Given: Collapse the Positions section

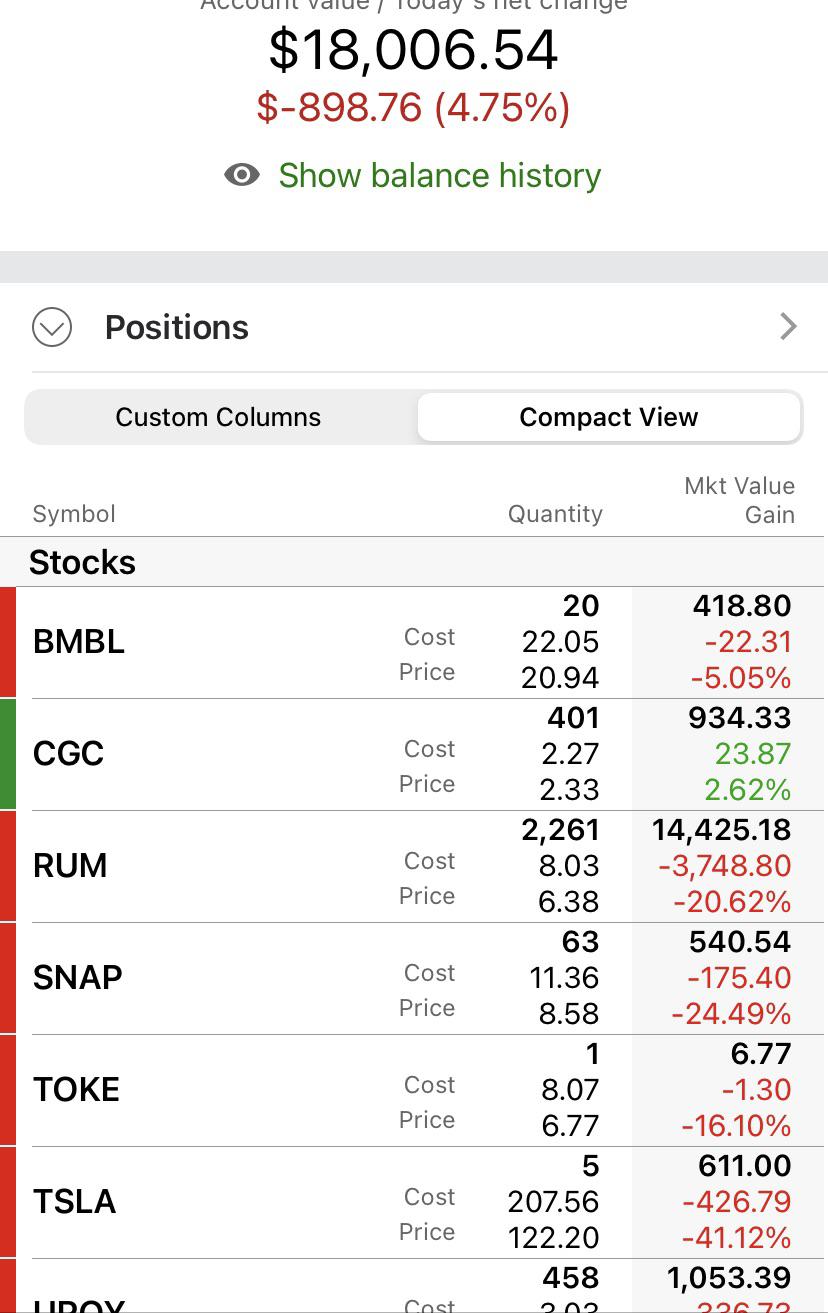Looking at the screenshot, I should pyautogui.click(x=52, y=327).
